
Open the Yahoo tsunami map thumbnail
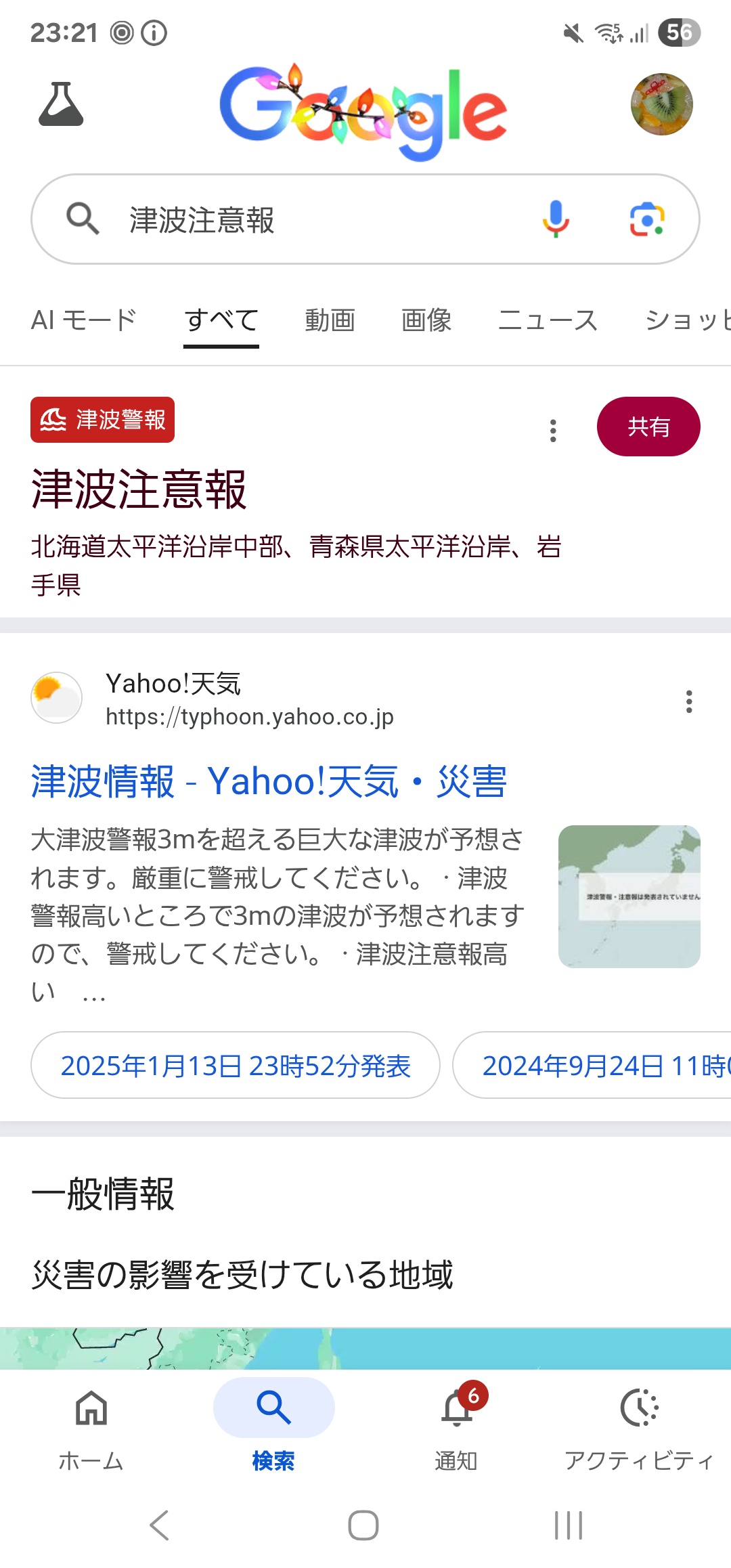(x=629, y=896)
